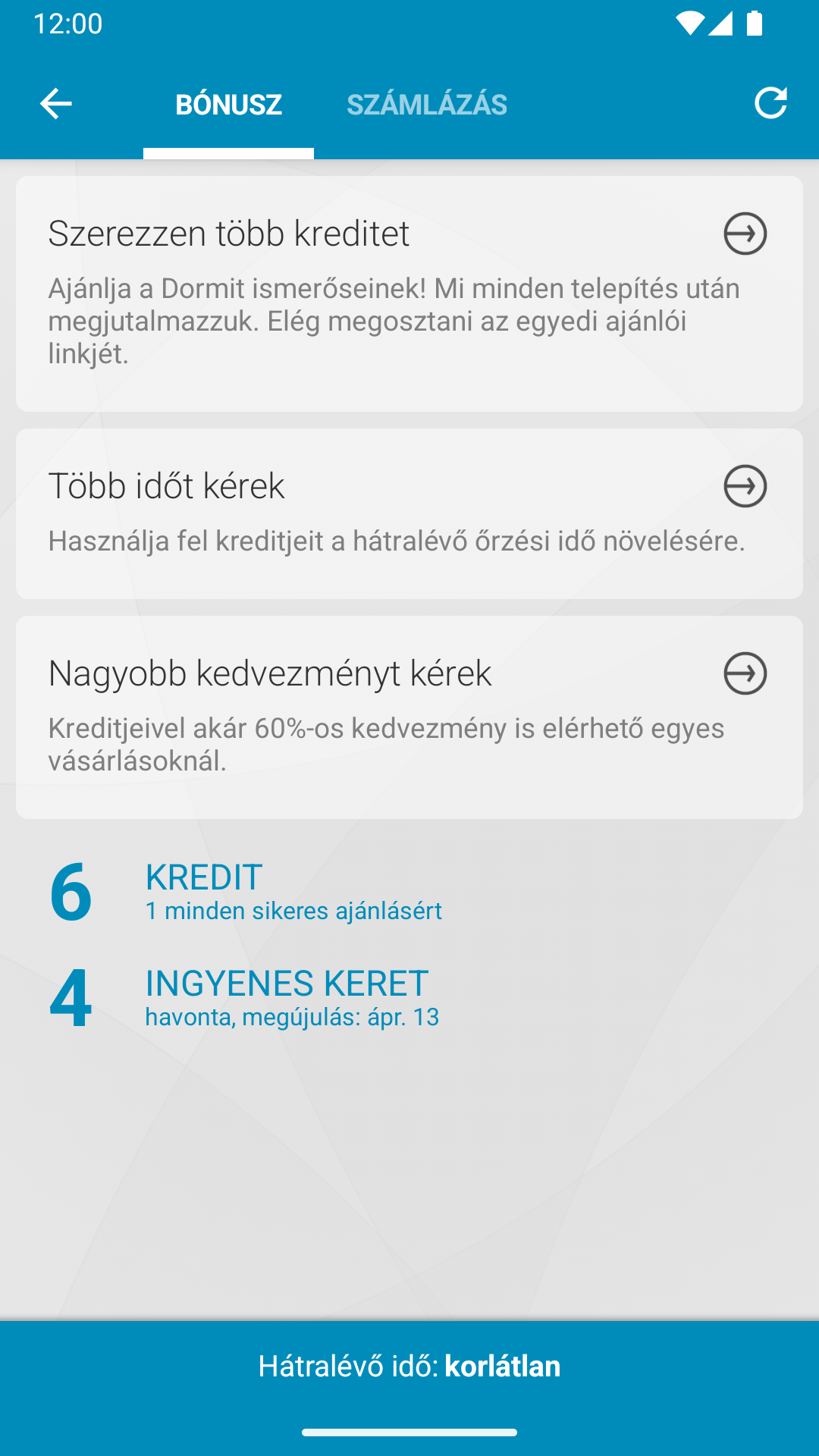819x1456 pixels.
Task: Click the Wi-Fi icon in the status bar
Action: coord(688,24)
